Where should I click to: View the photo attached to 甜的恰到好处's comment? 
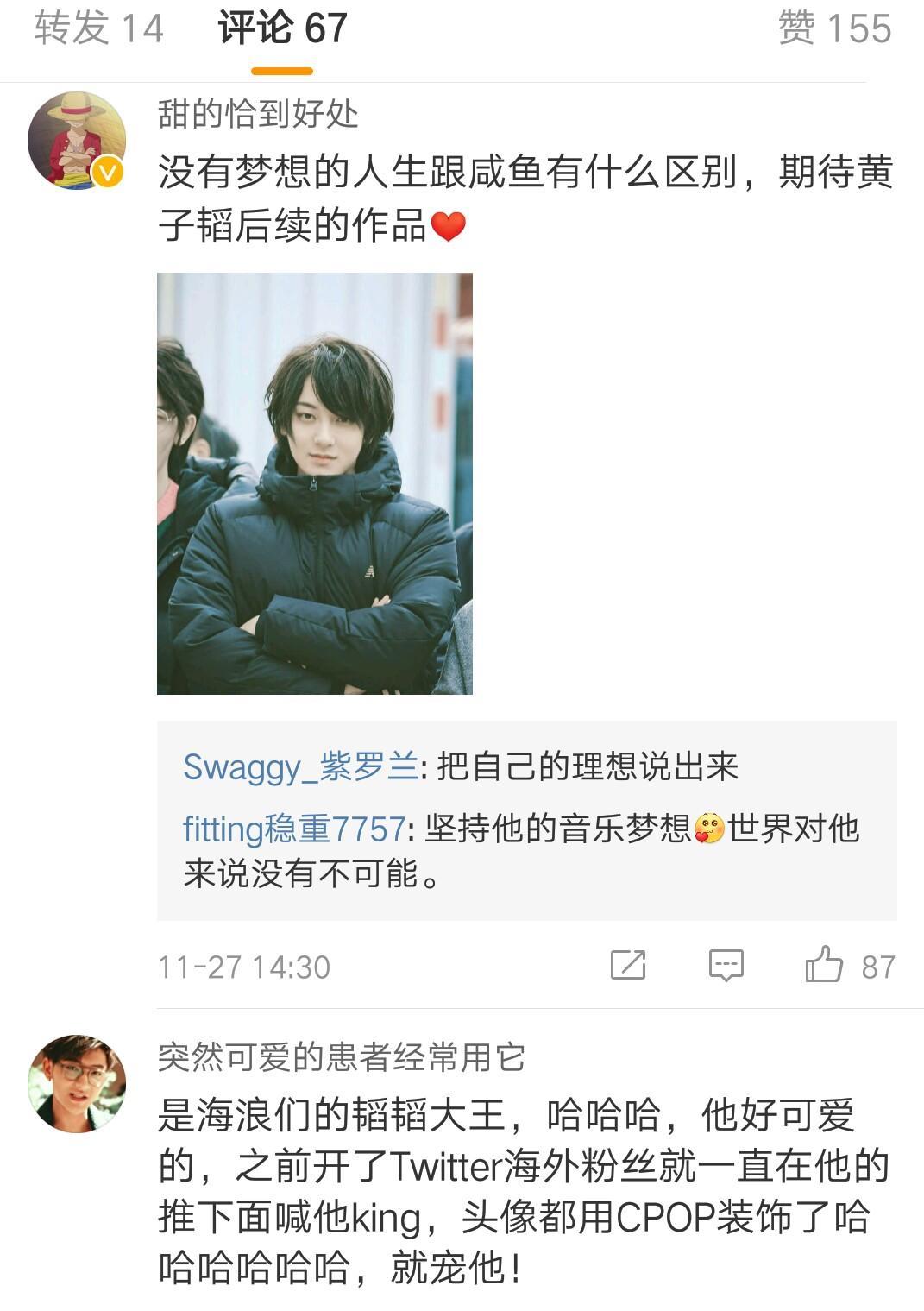pyautogui.click(x=314, y=483)
